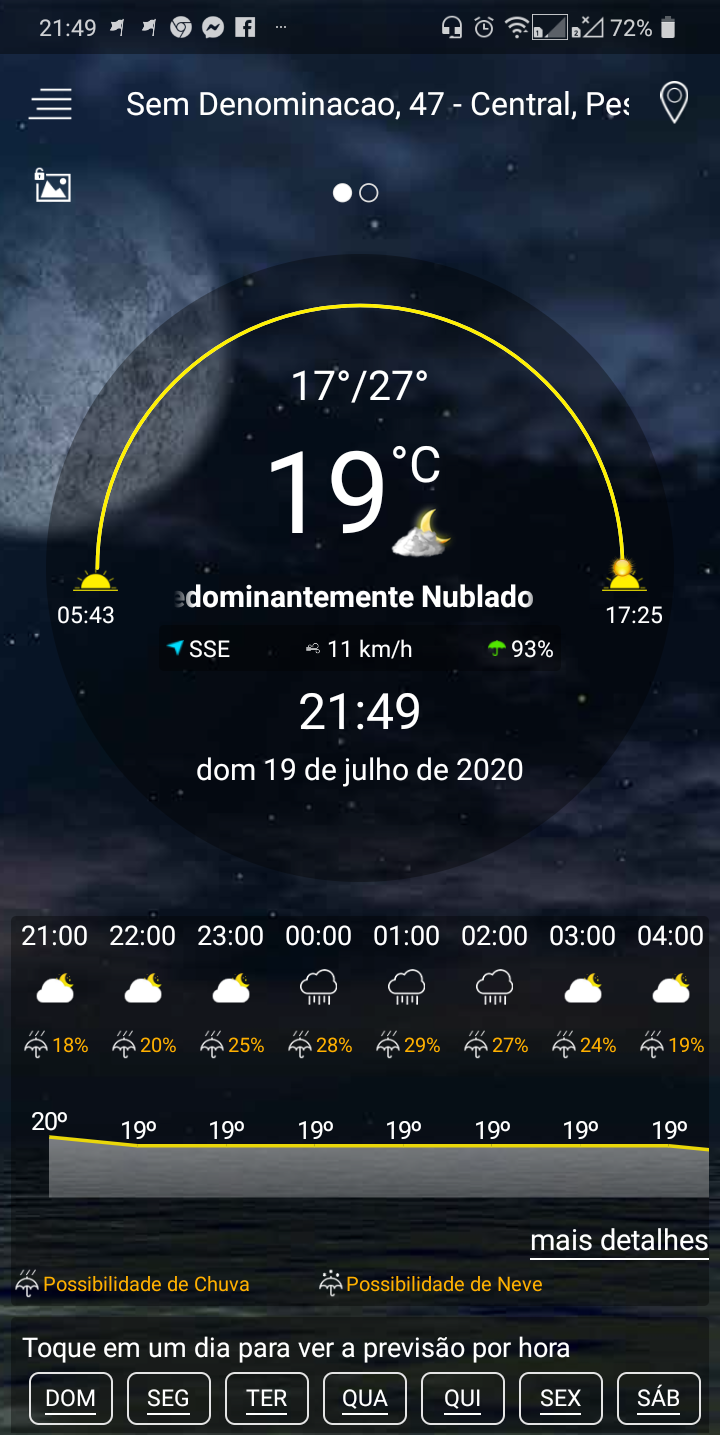Show TER hourly forecast

click(x=267, y=1398)
